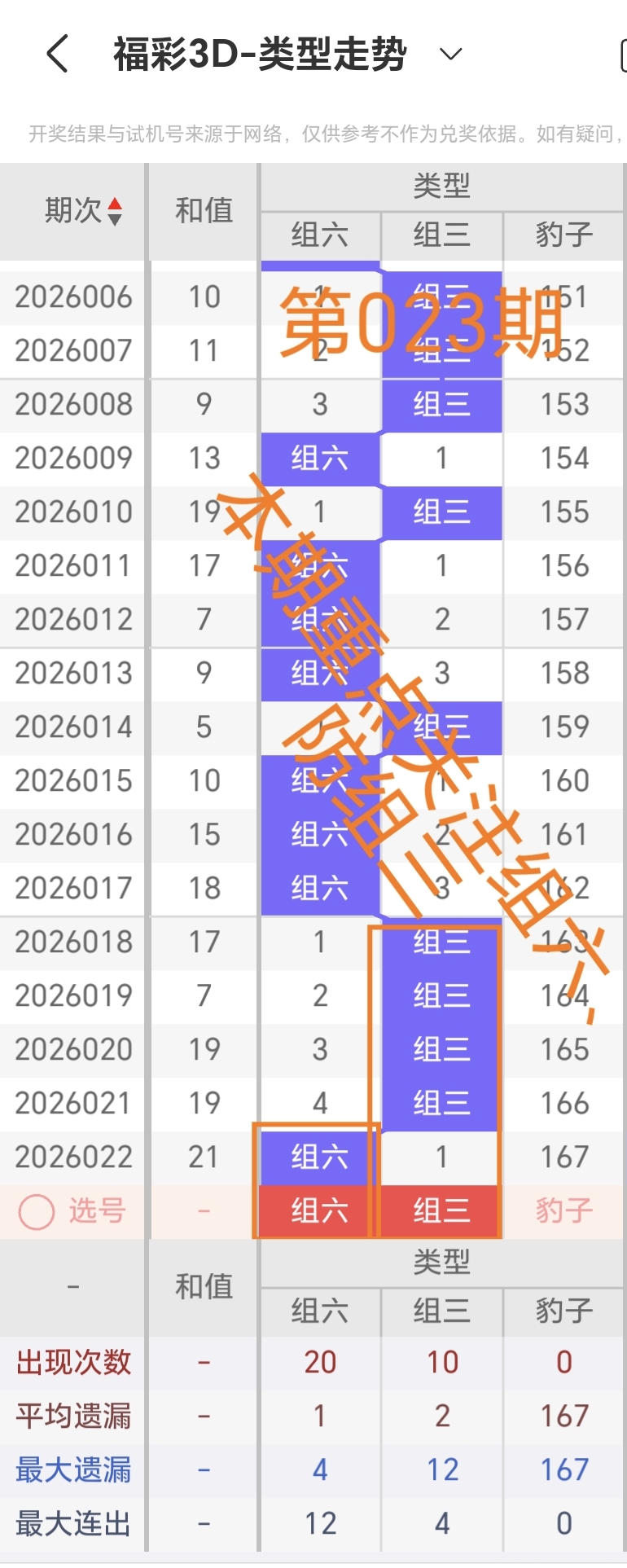Click the 类型 header cell
This screenshot has height=1568, width=627.
[441, 186]
